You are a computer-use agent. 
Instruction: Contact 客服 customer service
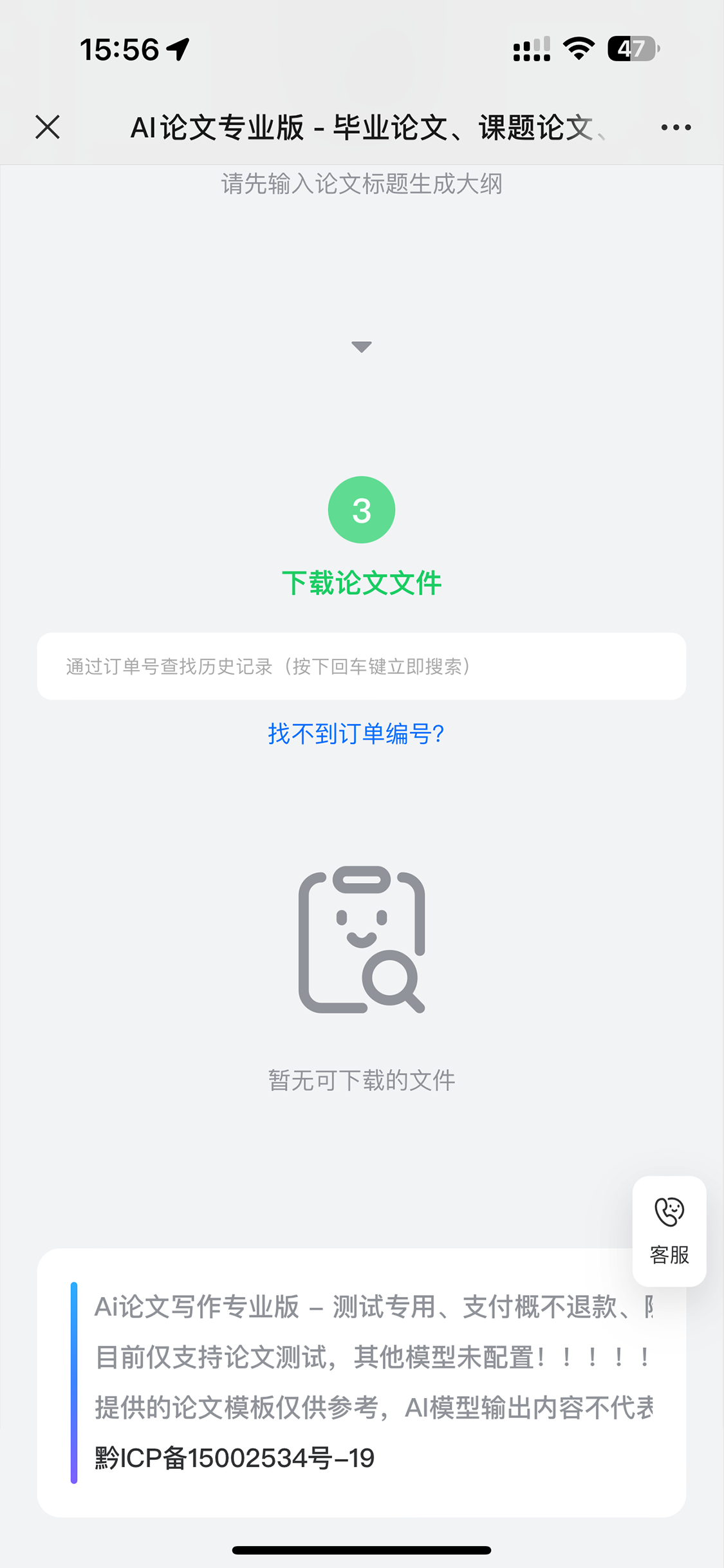coord(669,1230)
